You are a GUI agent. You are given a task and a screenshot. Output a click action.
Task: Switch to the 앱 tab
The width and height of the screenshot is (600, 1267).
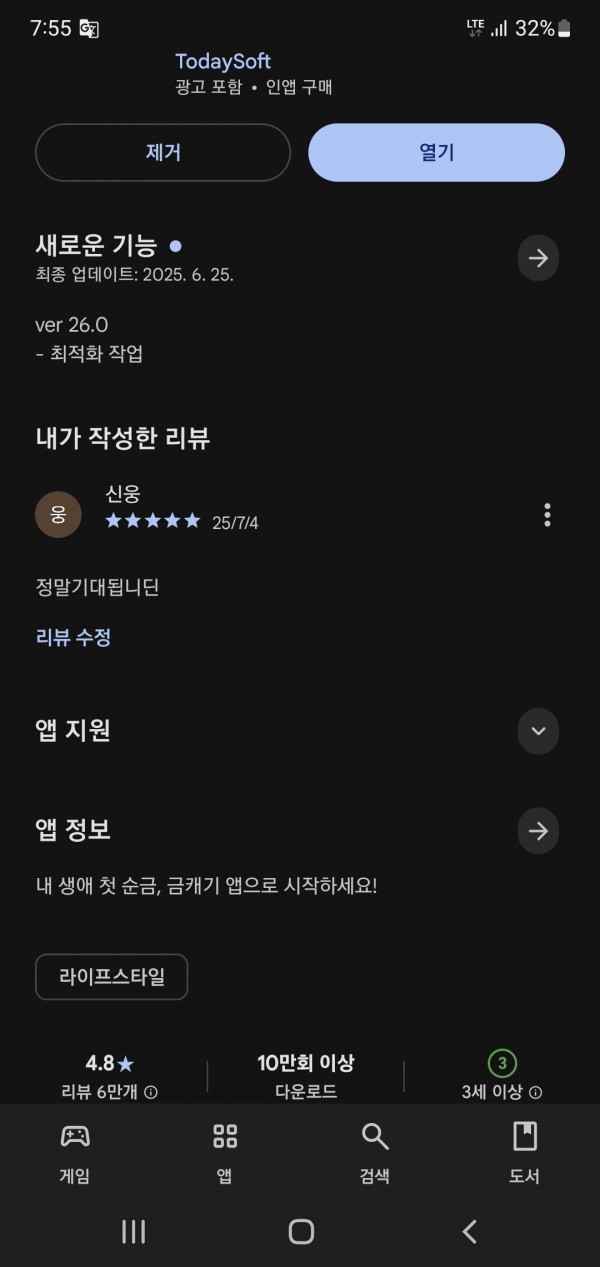(225, 1153)
